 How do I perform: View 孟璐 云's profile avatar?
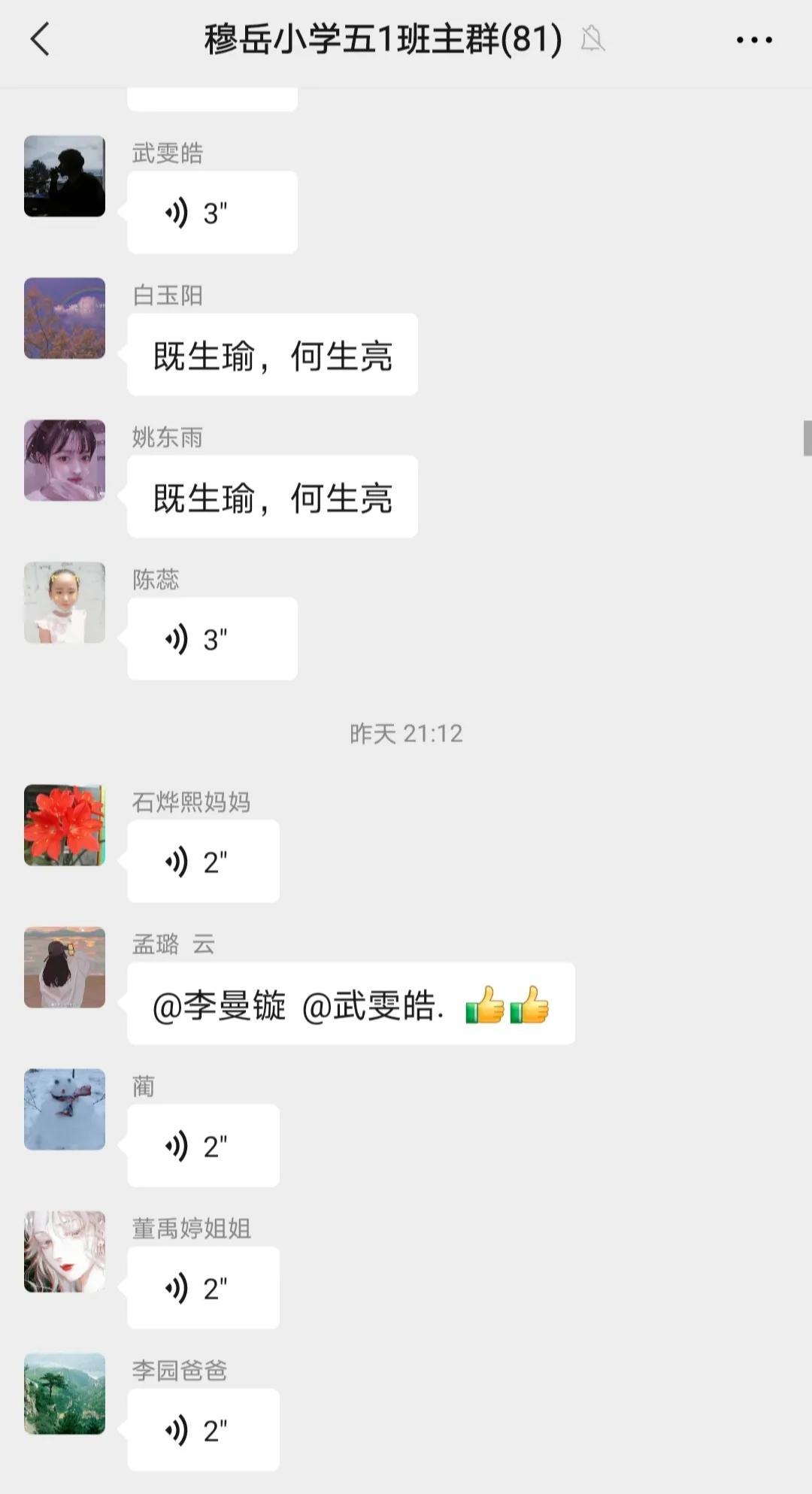coord(65,967)
